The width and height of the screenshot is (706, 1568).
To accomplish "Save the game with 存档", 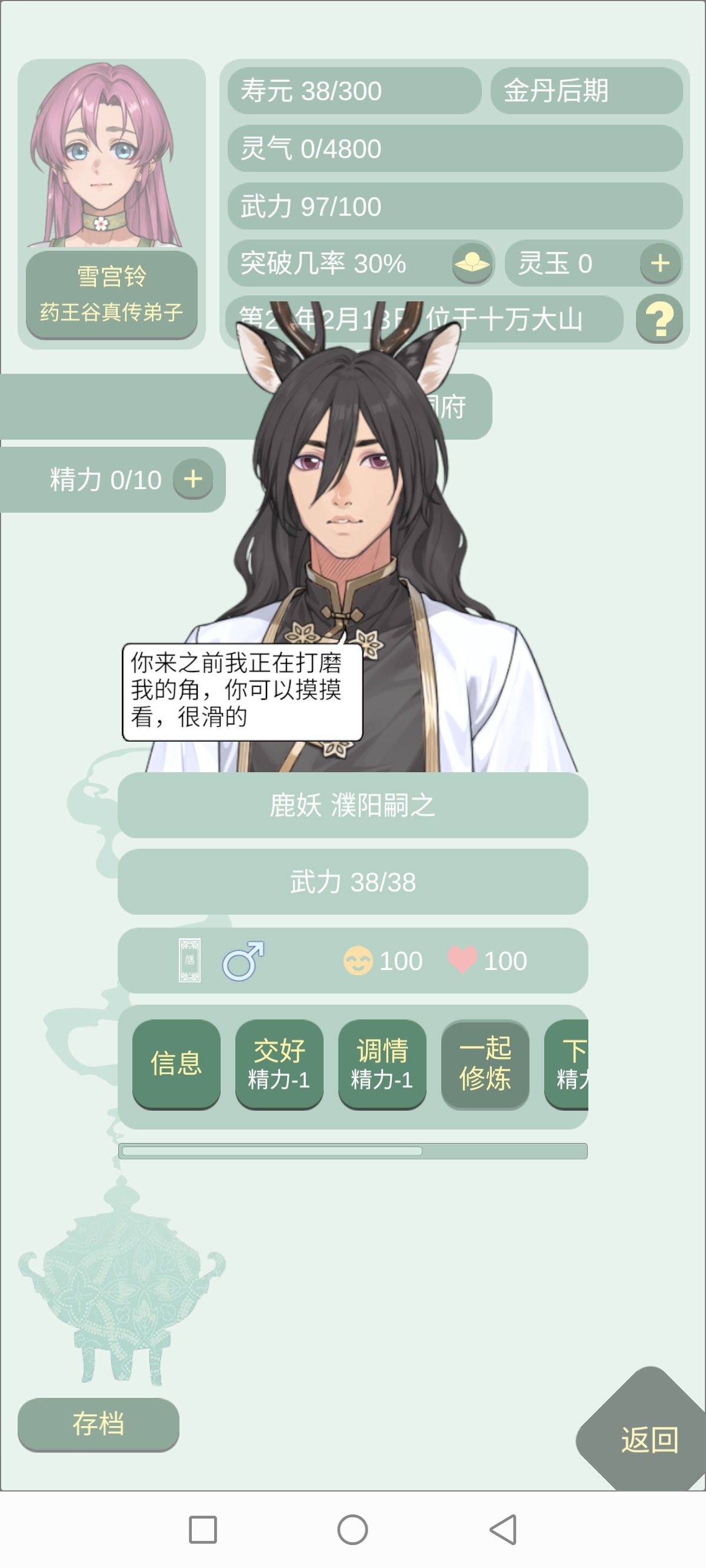I will click(x=98, y=1424).
